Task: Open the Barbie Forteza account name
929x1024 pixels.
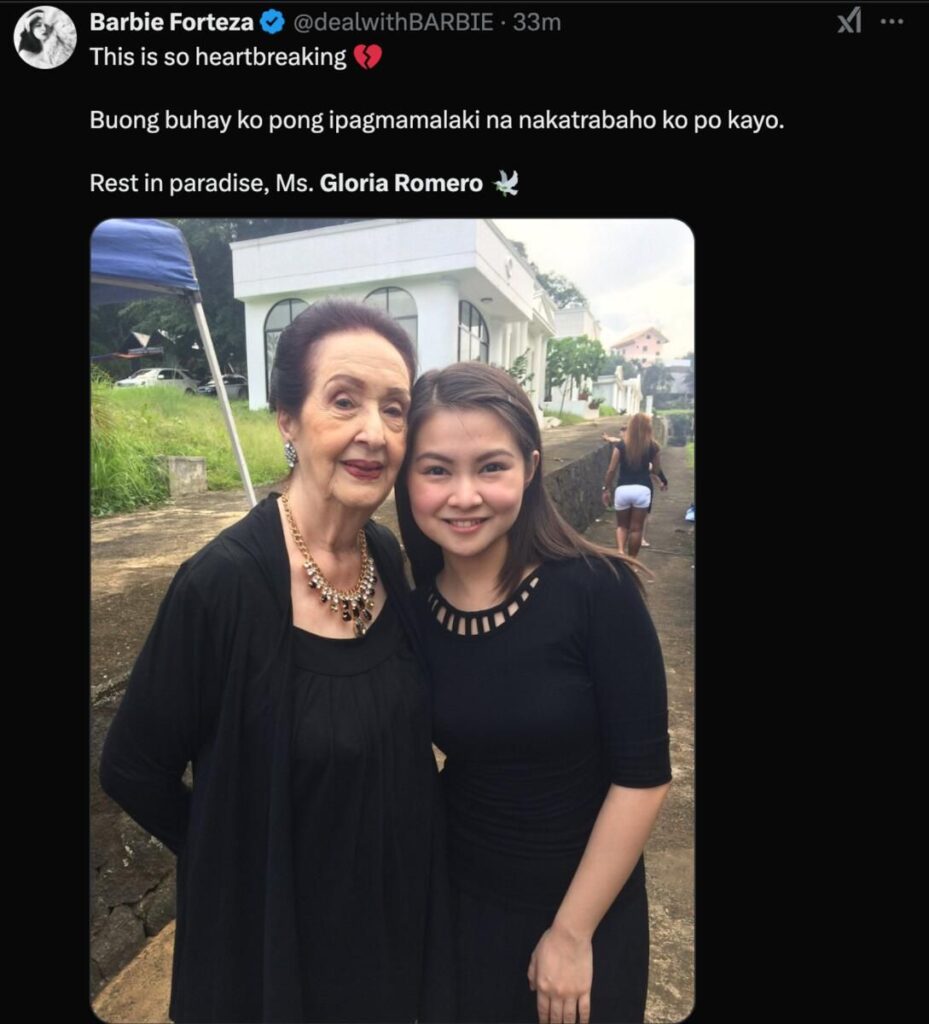Action: pos(171,22)
